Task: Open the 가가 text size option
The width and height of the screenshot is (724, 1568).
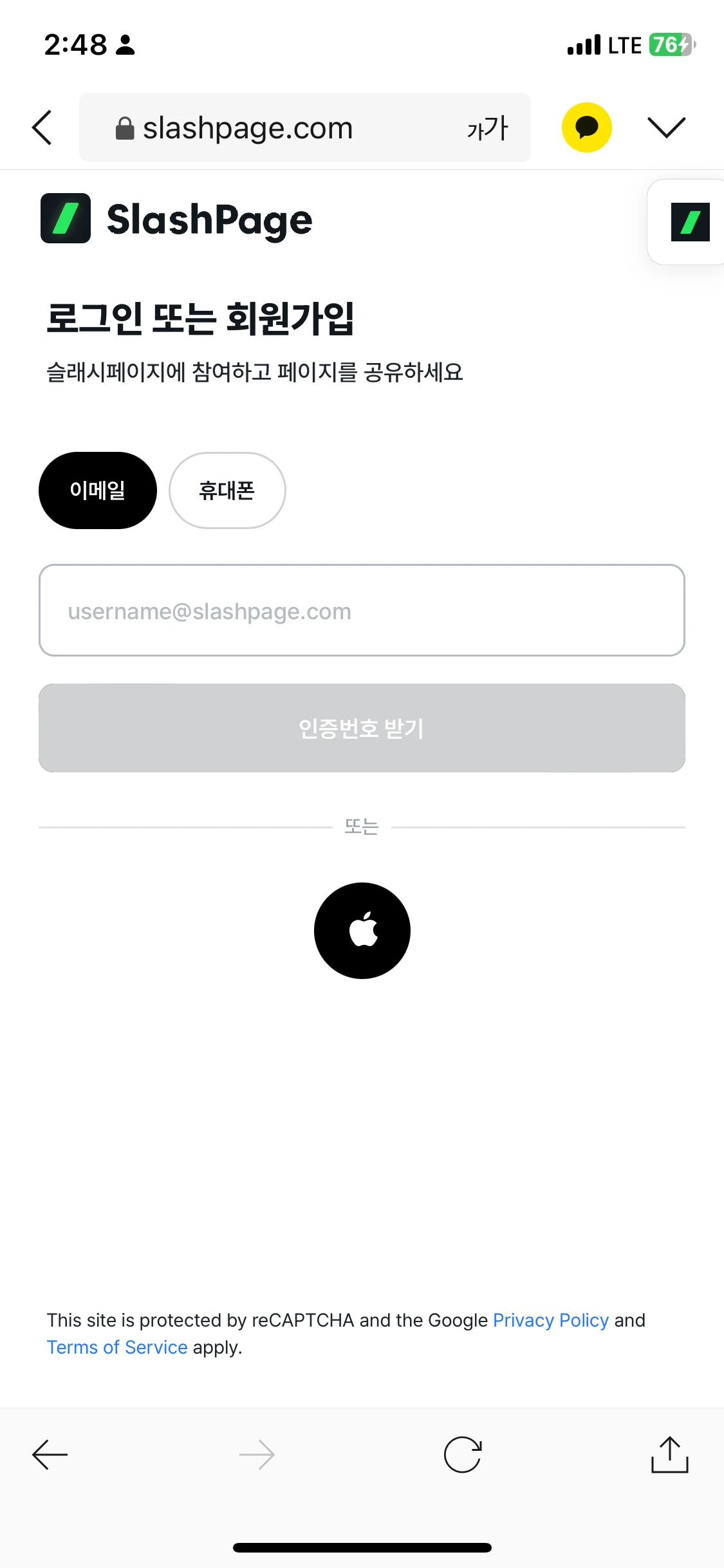Action: coord(487,127)
